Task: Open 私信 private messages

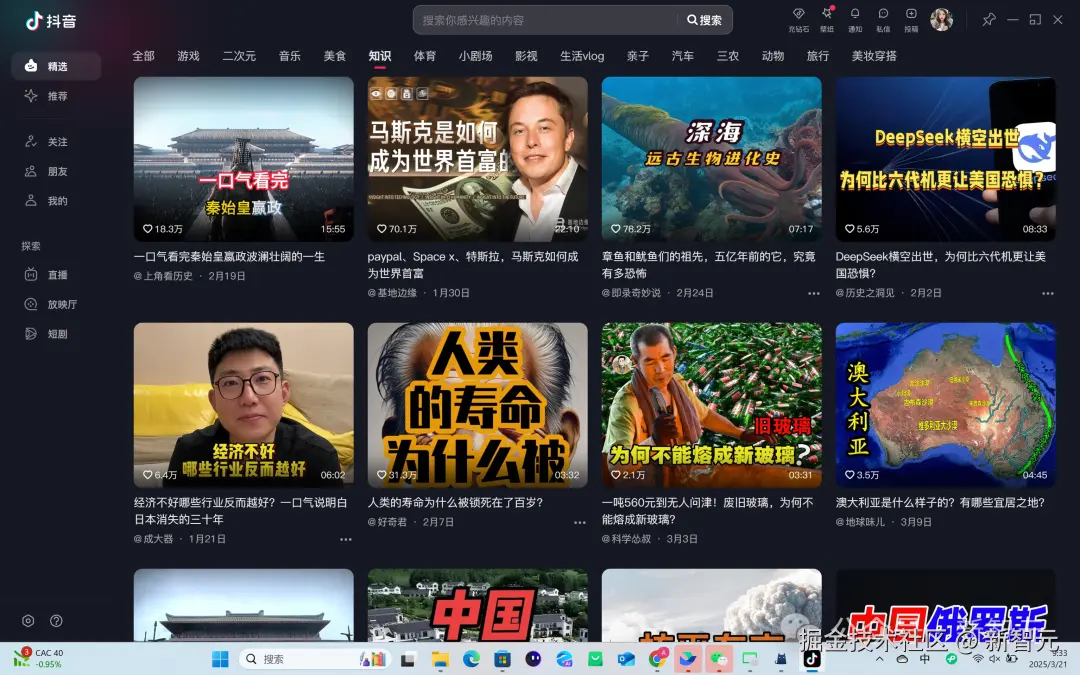Action: 883,19
